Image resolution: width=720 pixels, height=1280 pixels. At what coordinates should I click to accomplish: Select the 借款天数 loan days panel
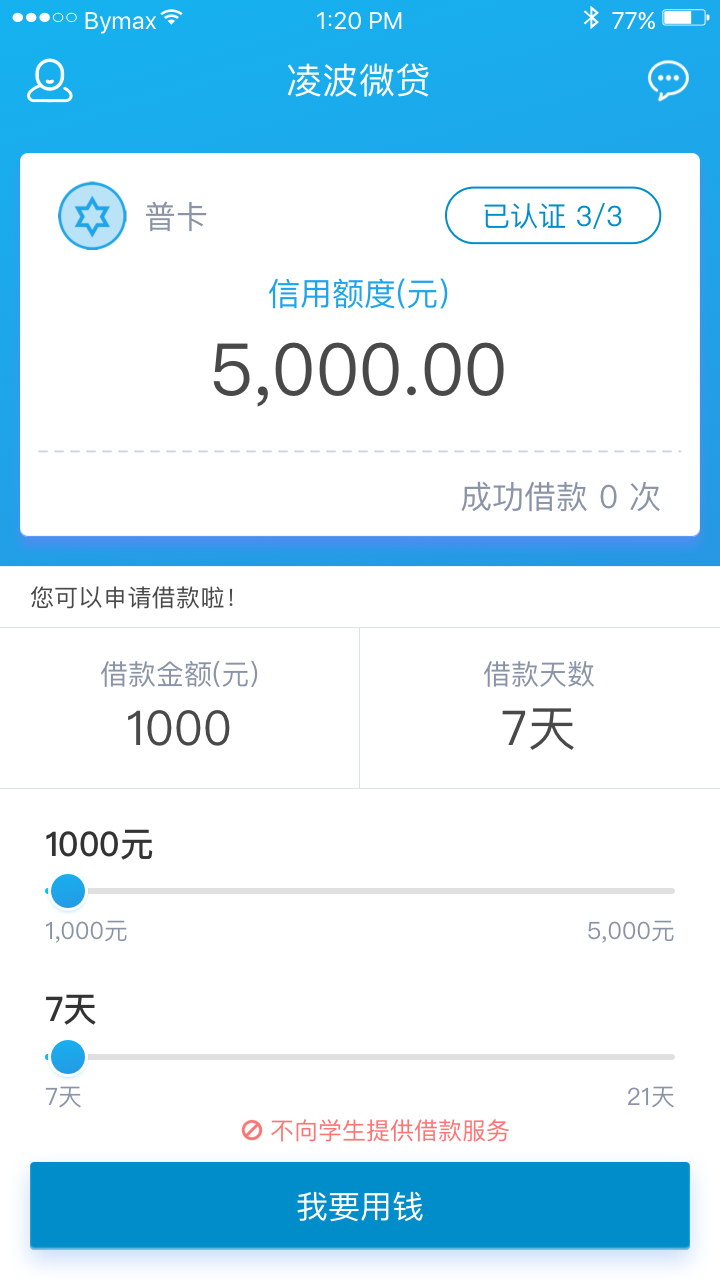tap(540, 707)
